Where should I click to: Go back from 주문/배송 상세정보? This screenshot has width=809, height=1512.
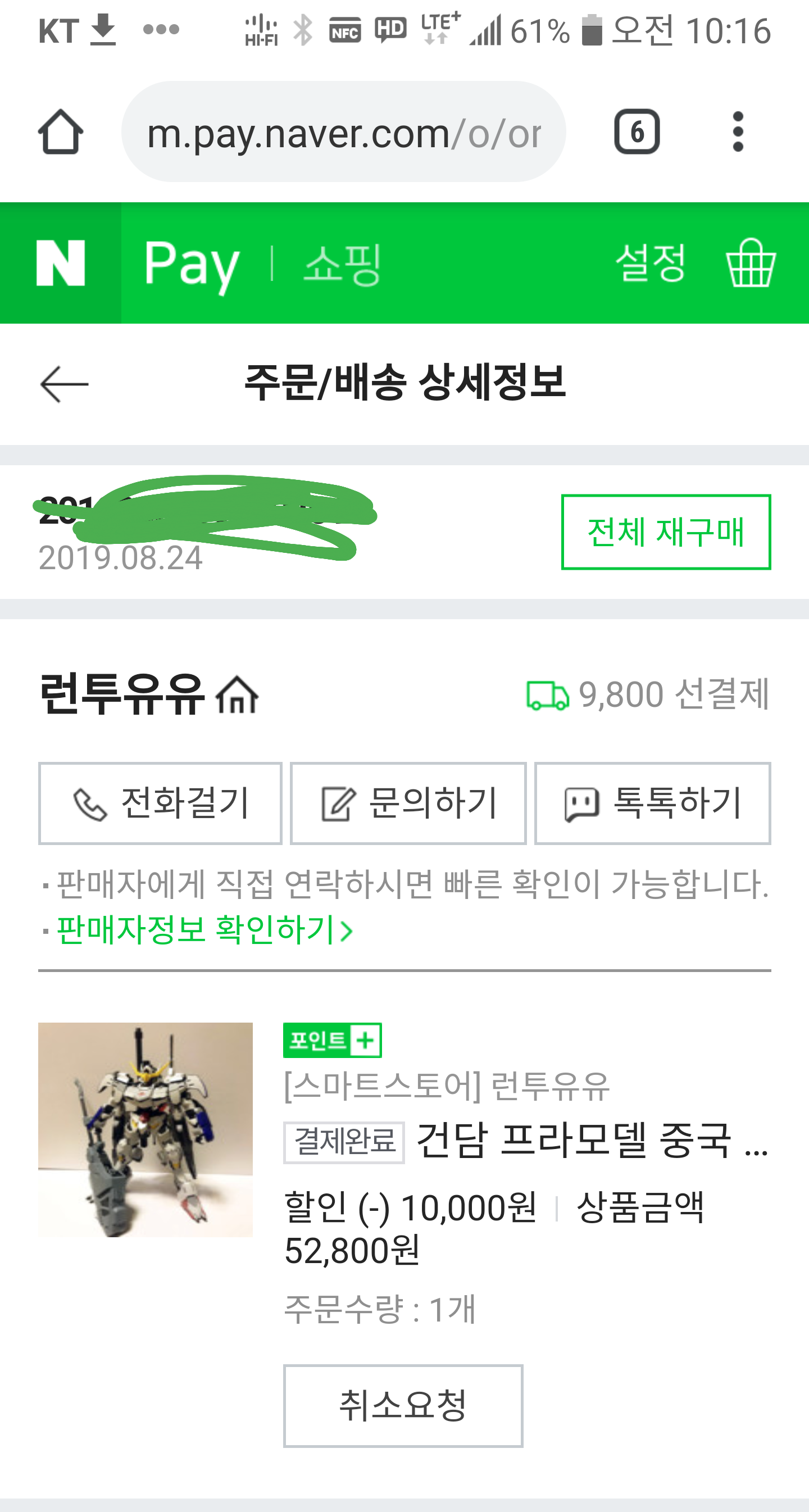[64, 384]
